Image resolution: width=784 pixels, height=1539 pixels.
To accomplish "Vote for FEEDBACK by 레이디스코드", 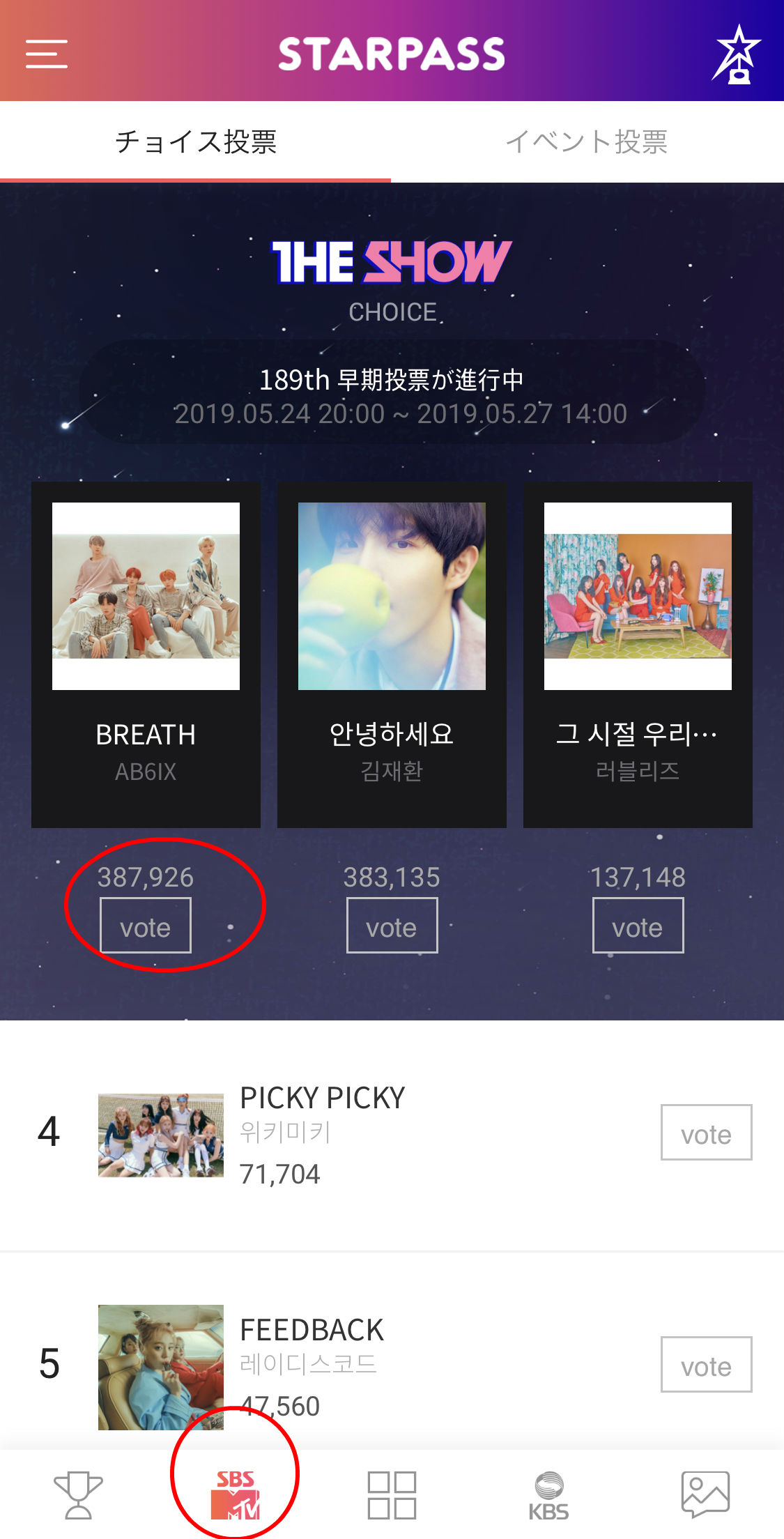I will click(706, 1365).
